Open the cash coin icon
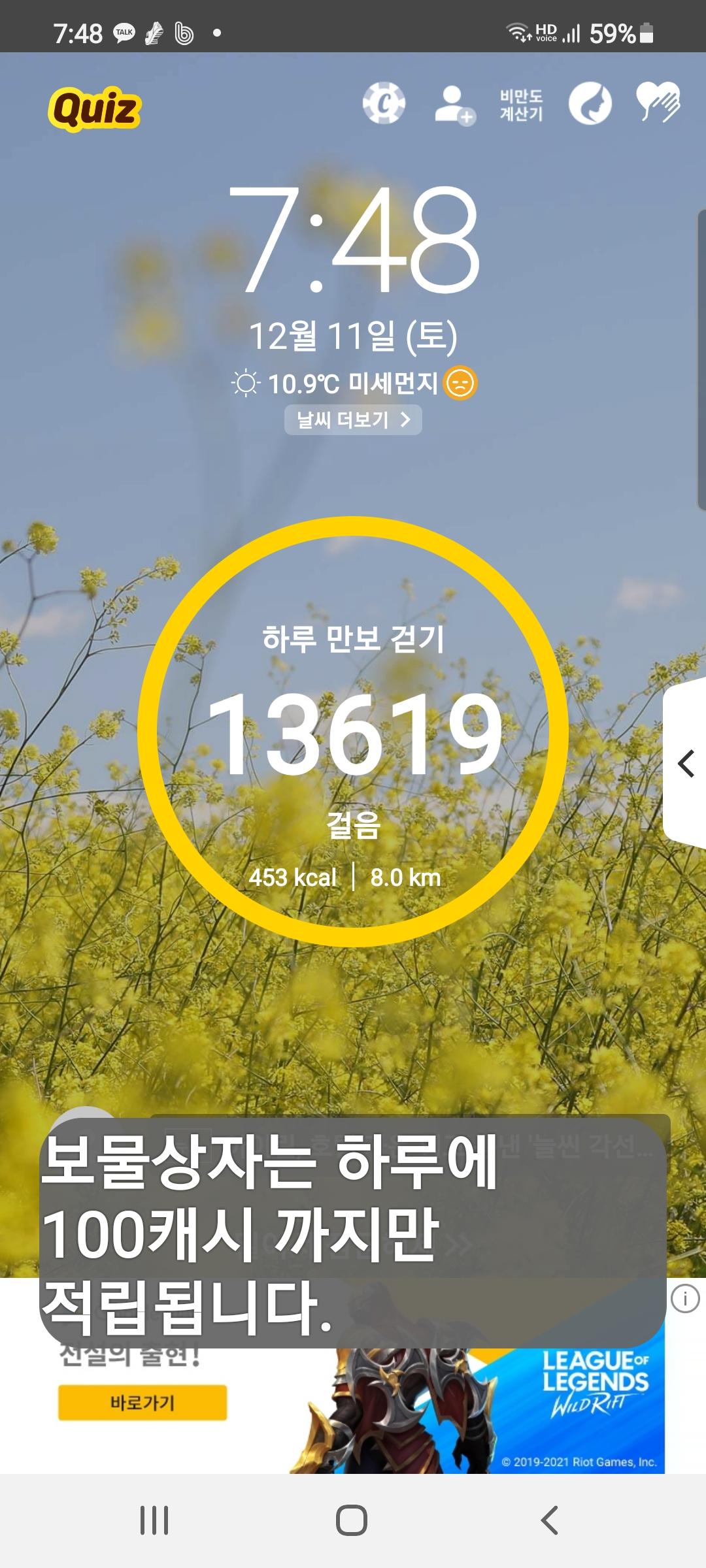The image size is (706, 1568). tap(384, 103)
